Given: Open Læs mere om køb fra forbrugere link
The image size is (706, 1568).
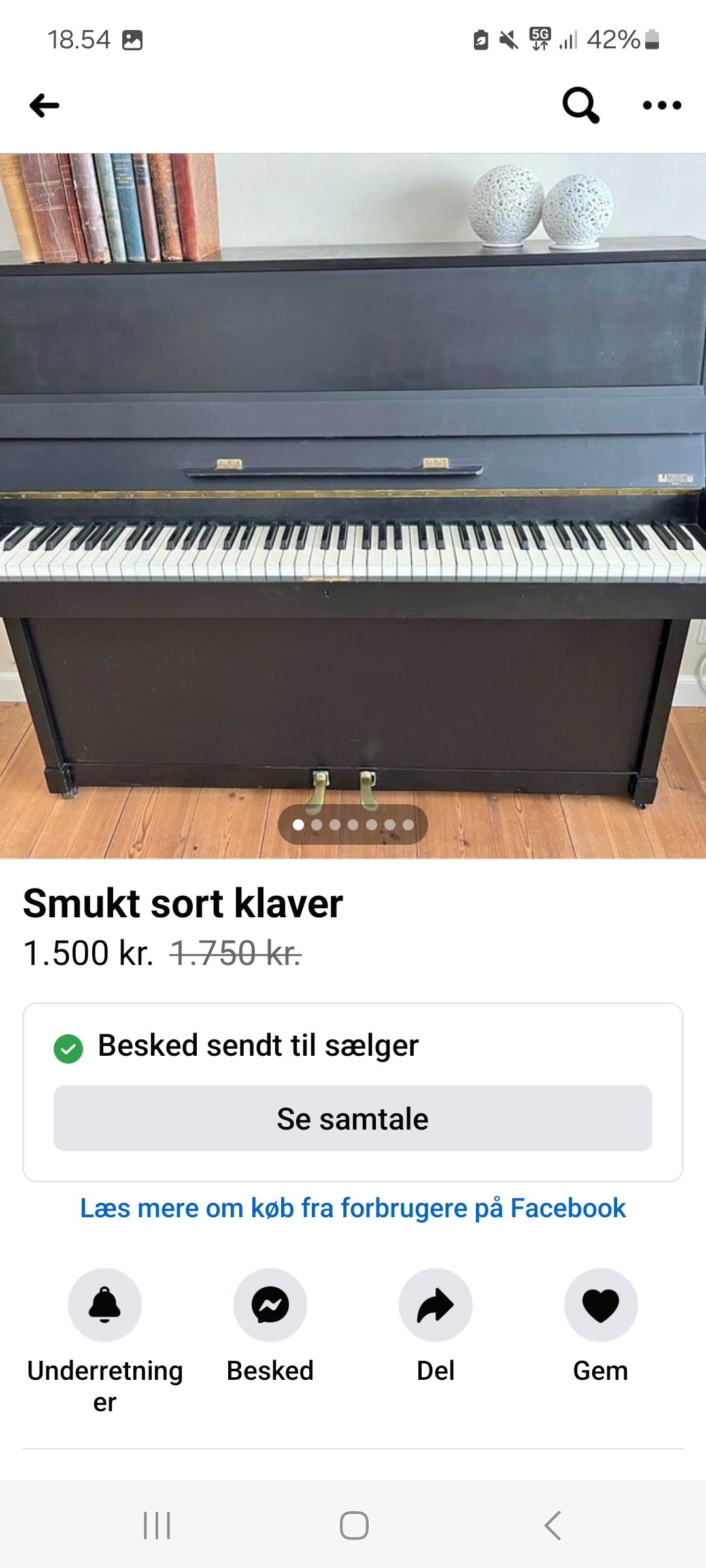Looking at the screenshot, I should (x=353, y=1209).
